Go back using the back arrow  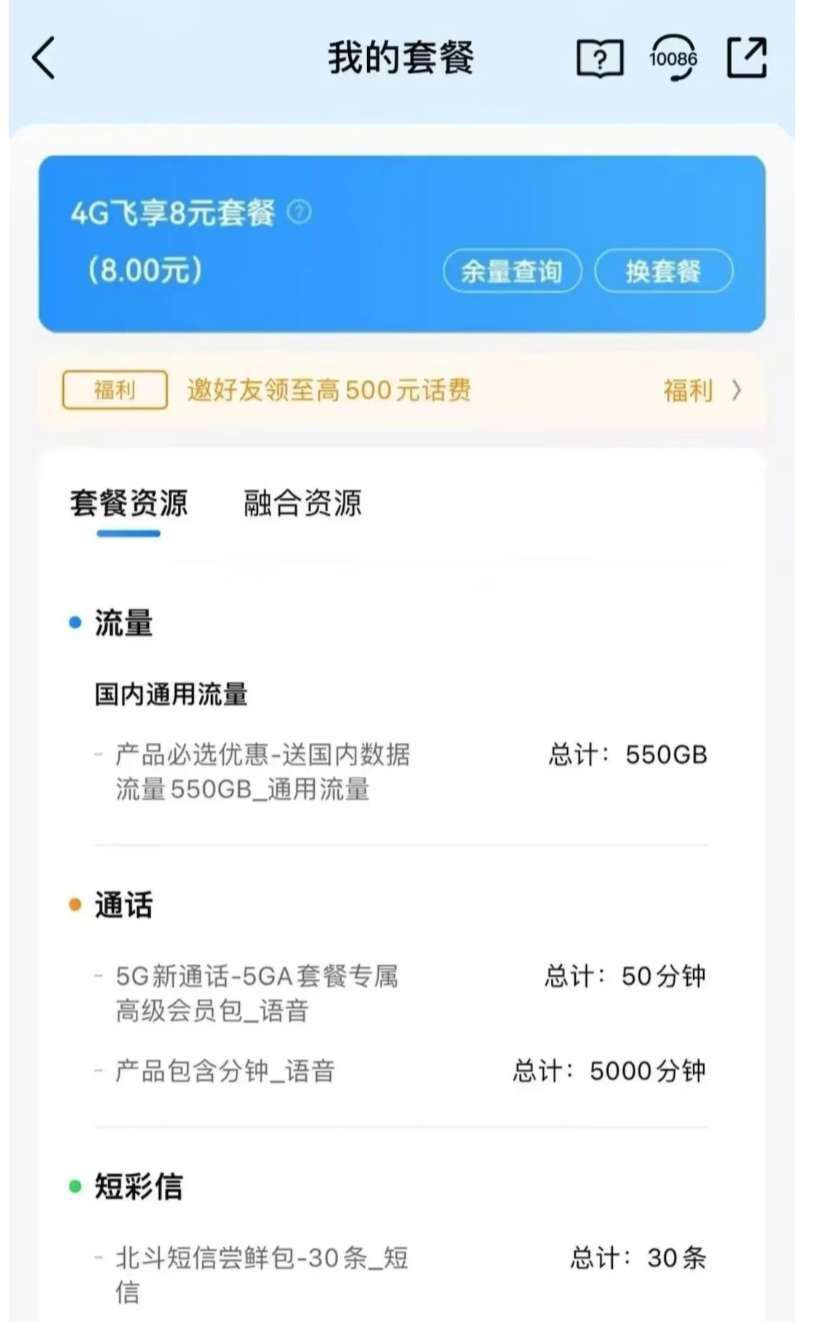(x=44, y=59)
